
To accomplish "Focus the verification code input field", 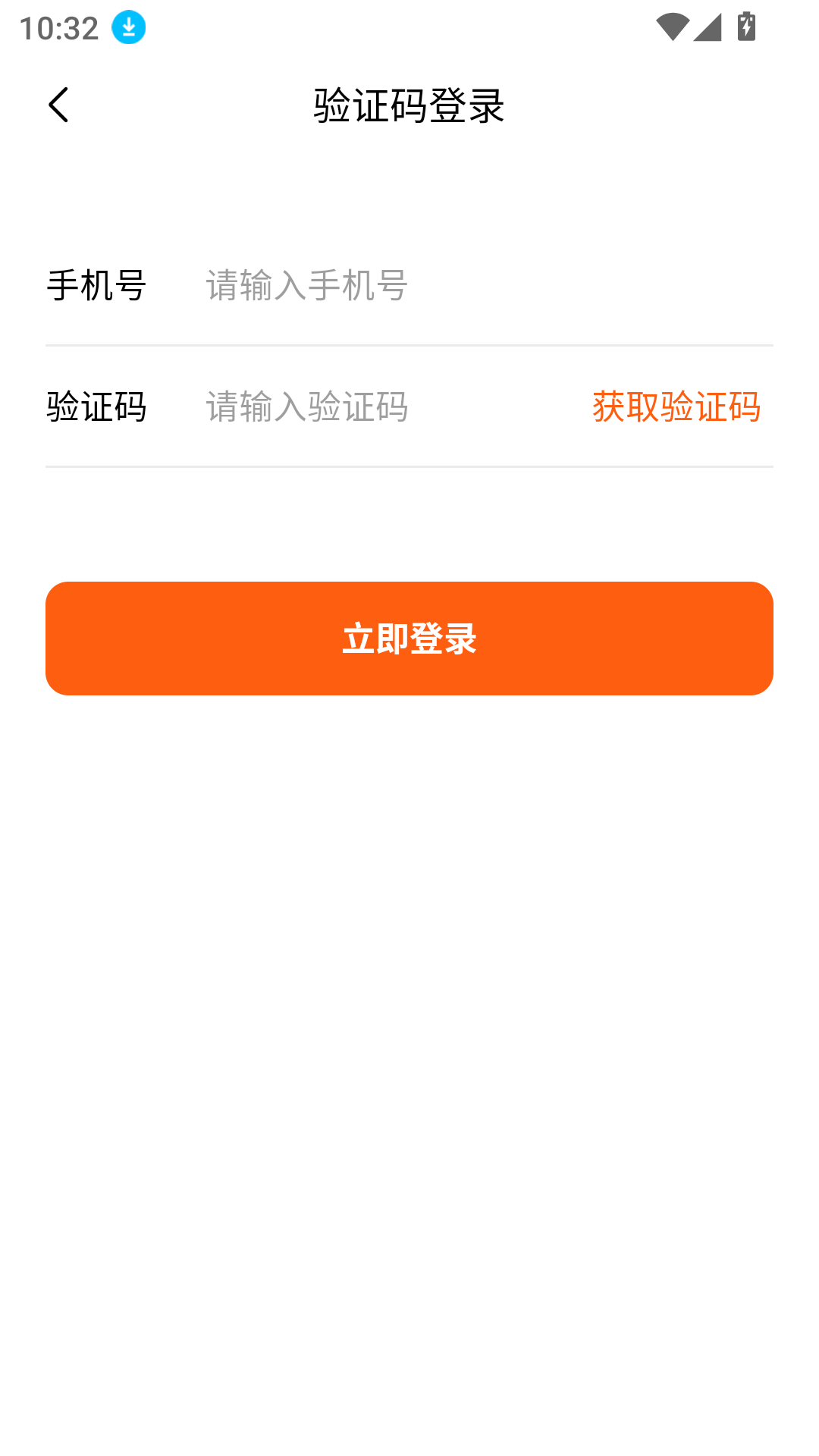I will (x=379, y=407).
